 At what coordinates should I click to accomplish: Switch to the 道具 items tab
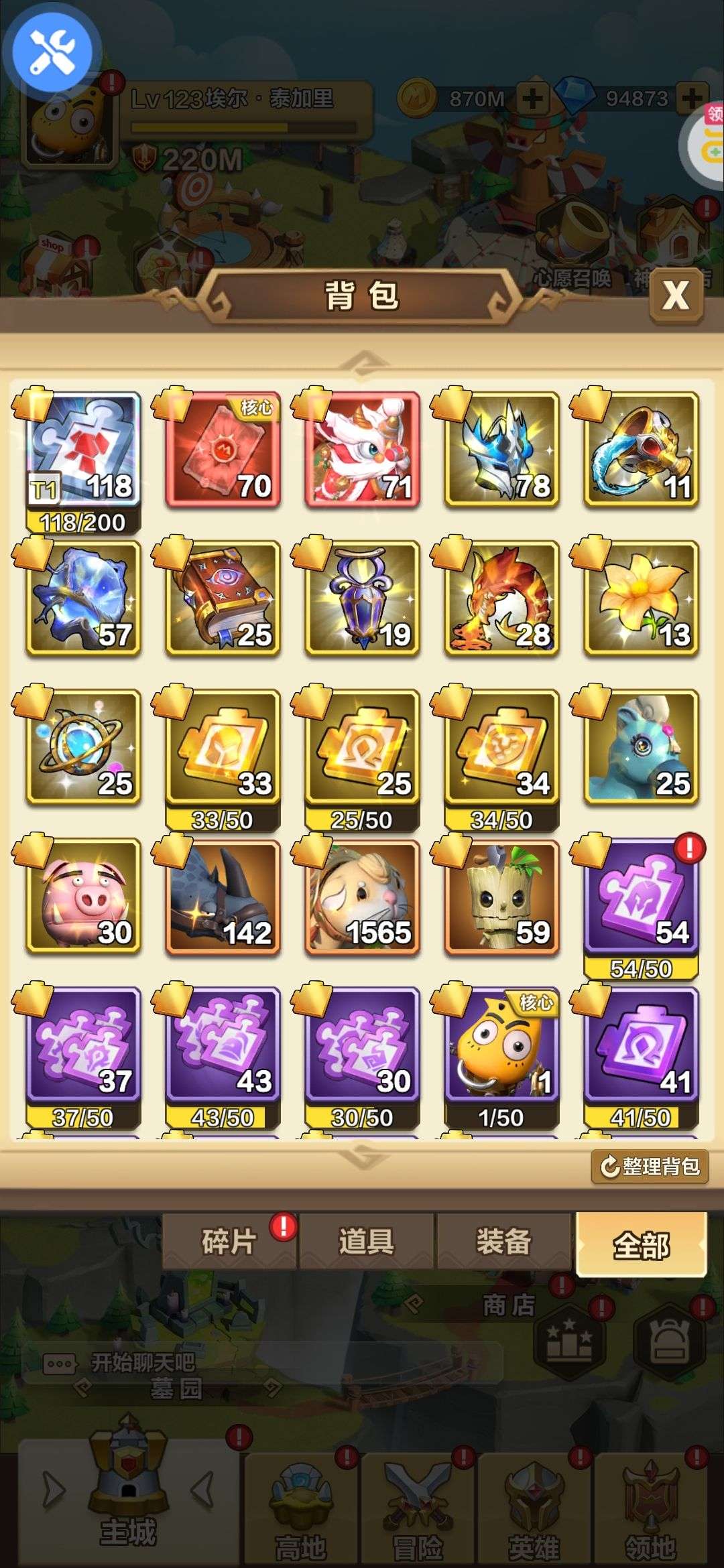pyautogui.click(x=366, y=1242)
